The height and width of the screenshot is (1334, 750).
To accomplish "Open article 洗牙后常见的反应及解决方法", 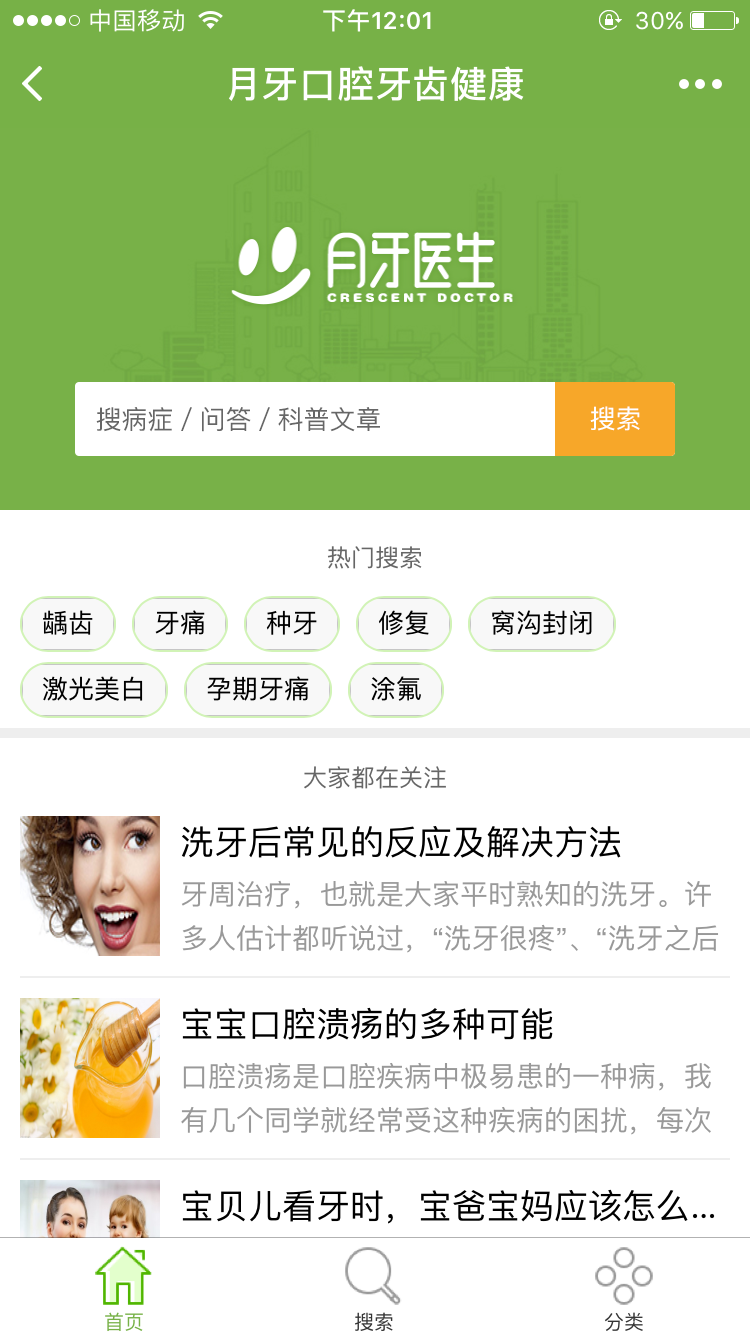I will coord(401,843).
